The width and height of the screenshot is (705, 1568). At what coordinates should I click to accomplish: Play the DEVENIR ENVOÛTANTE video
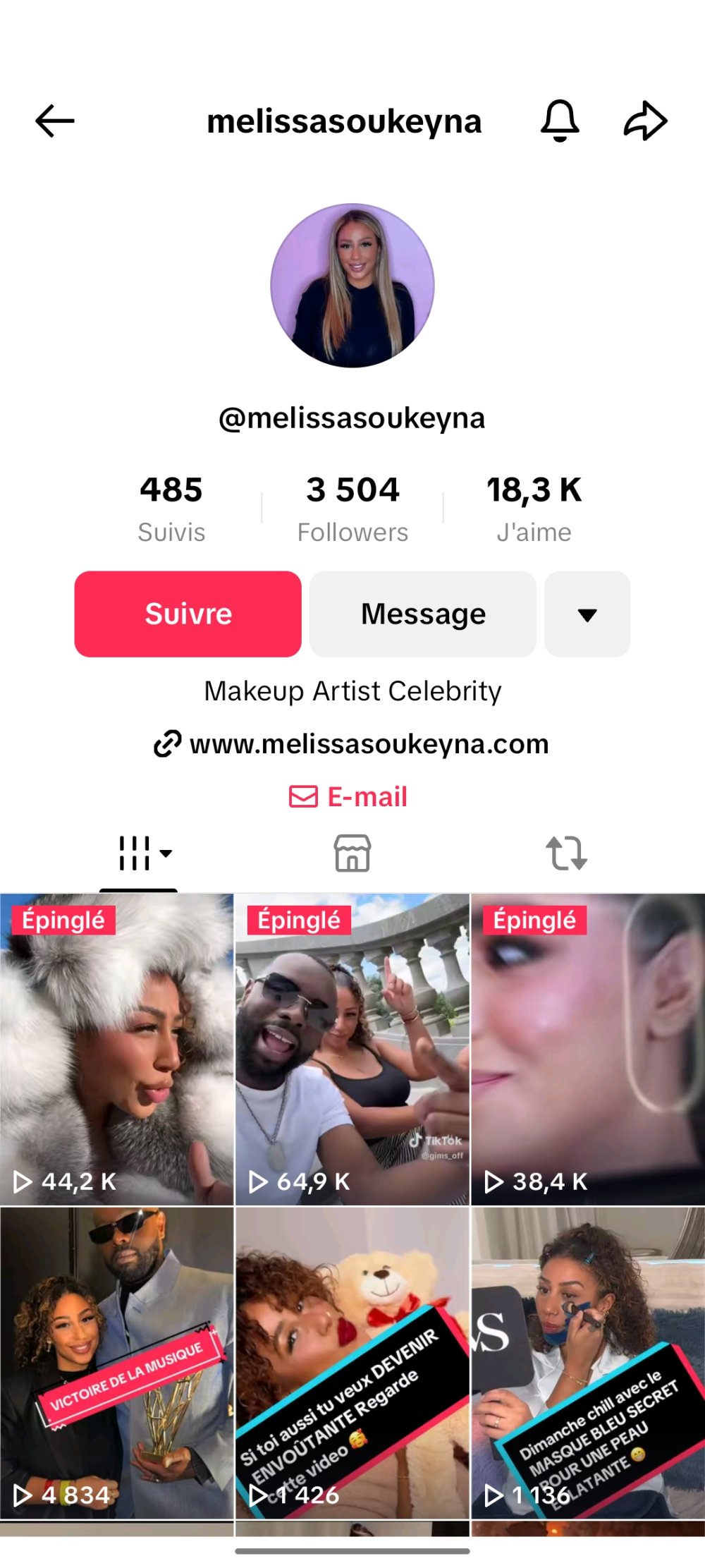[x=352, y=1361]
